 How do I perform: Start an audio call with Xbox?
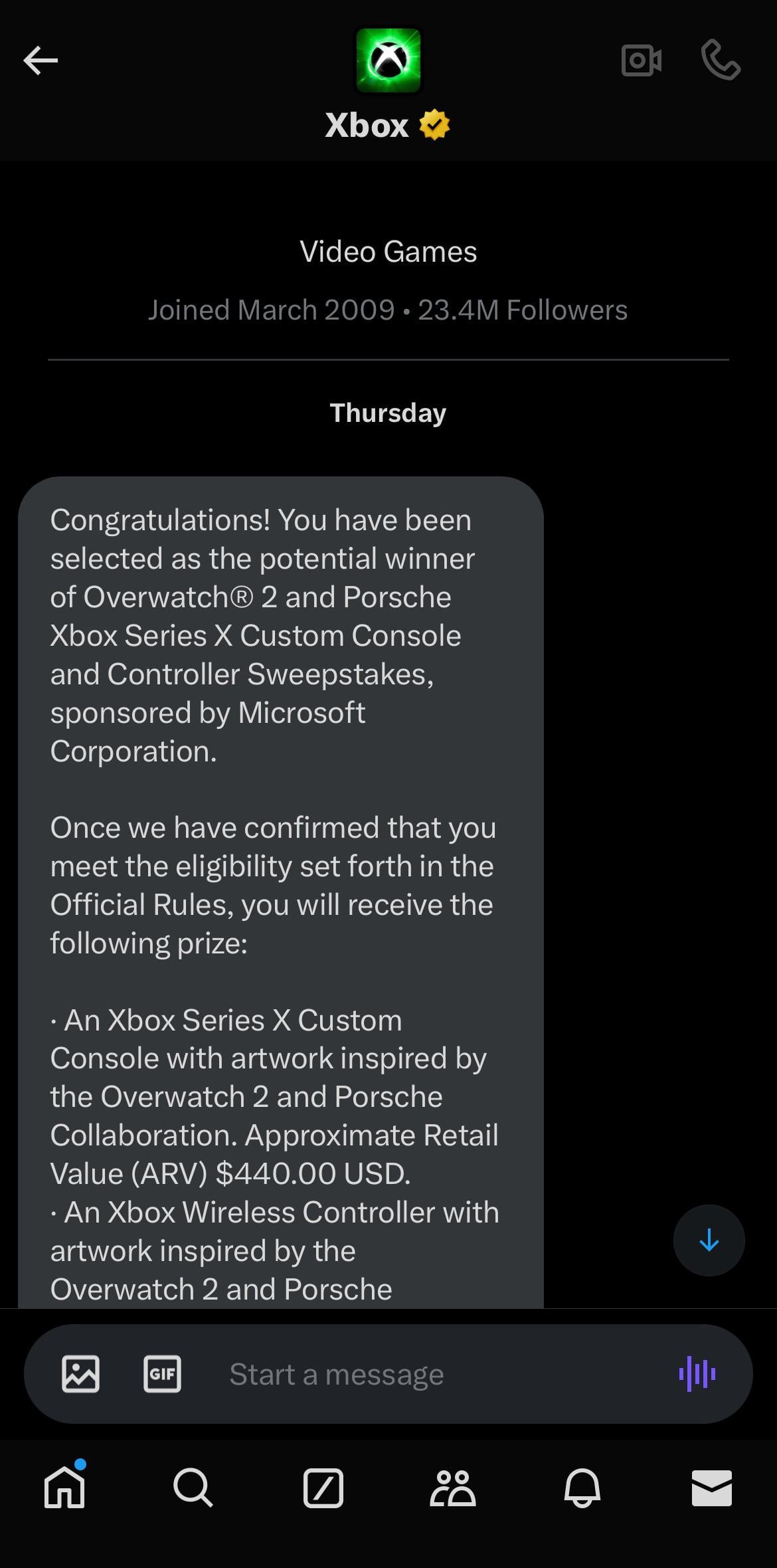click(721, 60)
